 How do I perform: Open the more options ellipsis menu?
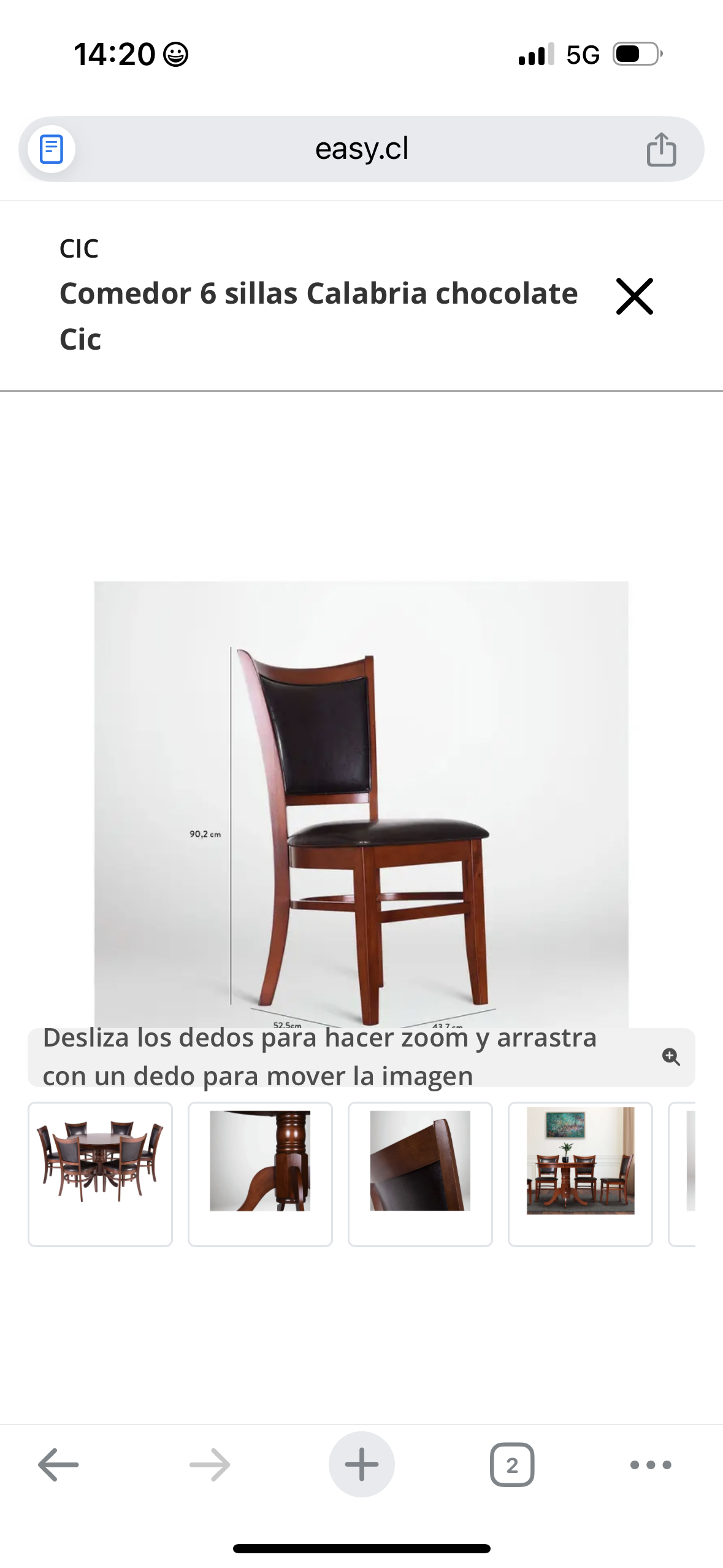coord(650,1465)
